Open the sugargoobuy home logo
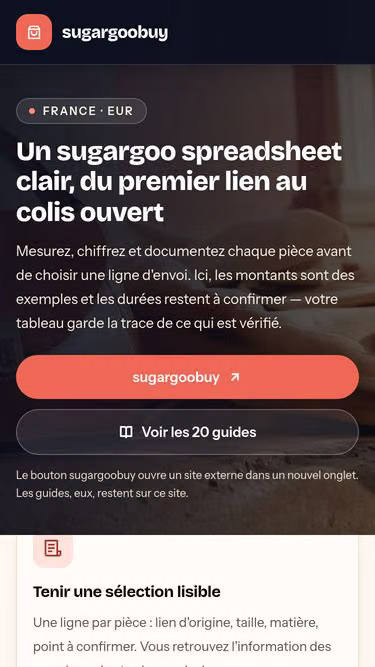Viewport: 375px width, 667px height. point(92,32)
